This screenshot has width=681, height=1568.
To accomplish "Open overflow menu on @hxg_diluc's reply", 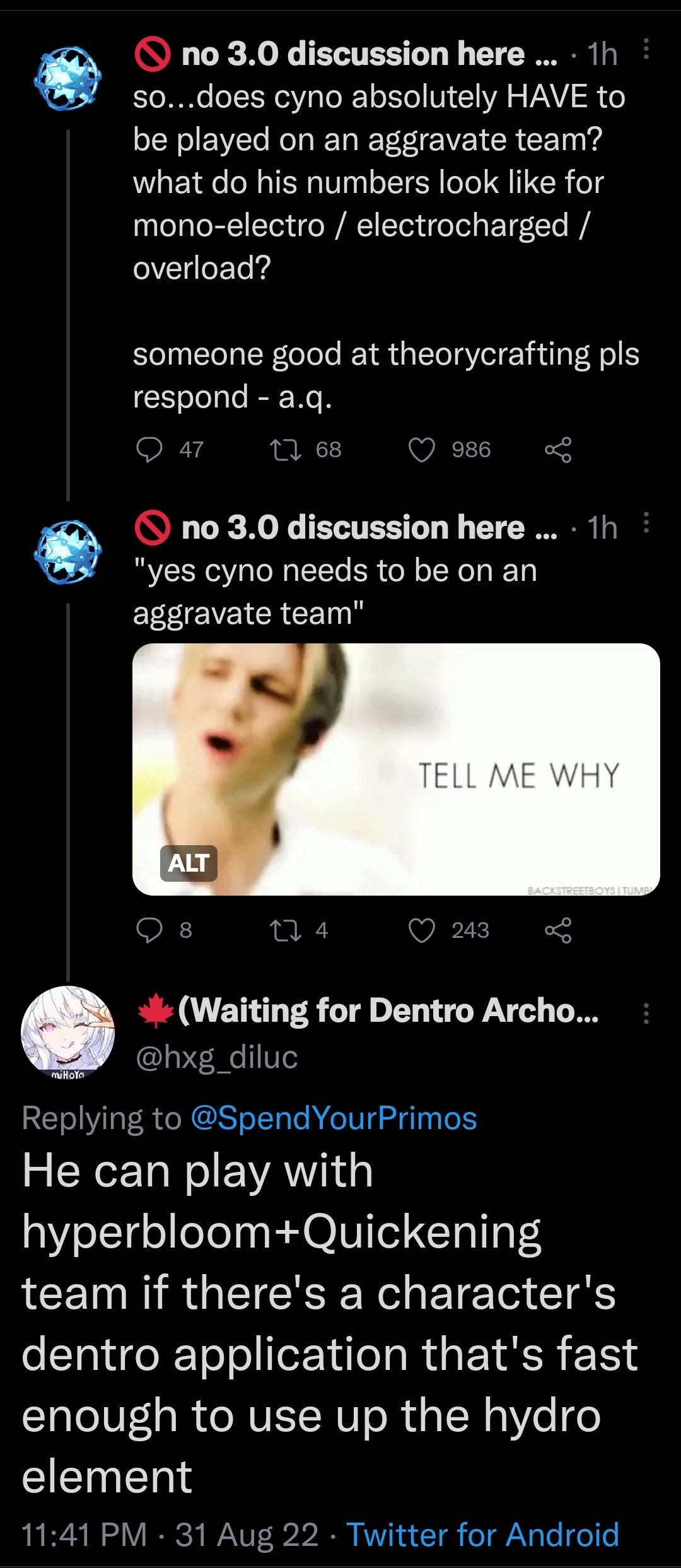I will [x=646, y=1013].
